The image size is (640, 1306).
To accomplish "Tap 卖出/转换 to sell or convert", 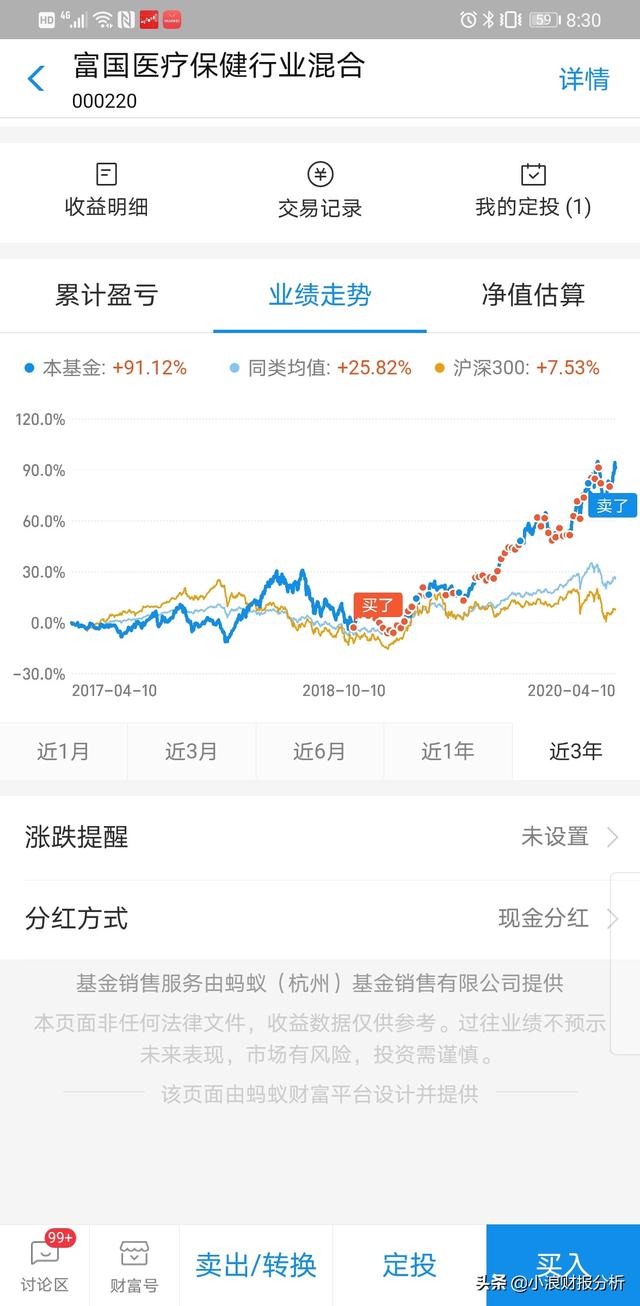I will 256,1265.
